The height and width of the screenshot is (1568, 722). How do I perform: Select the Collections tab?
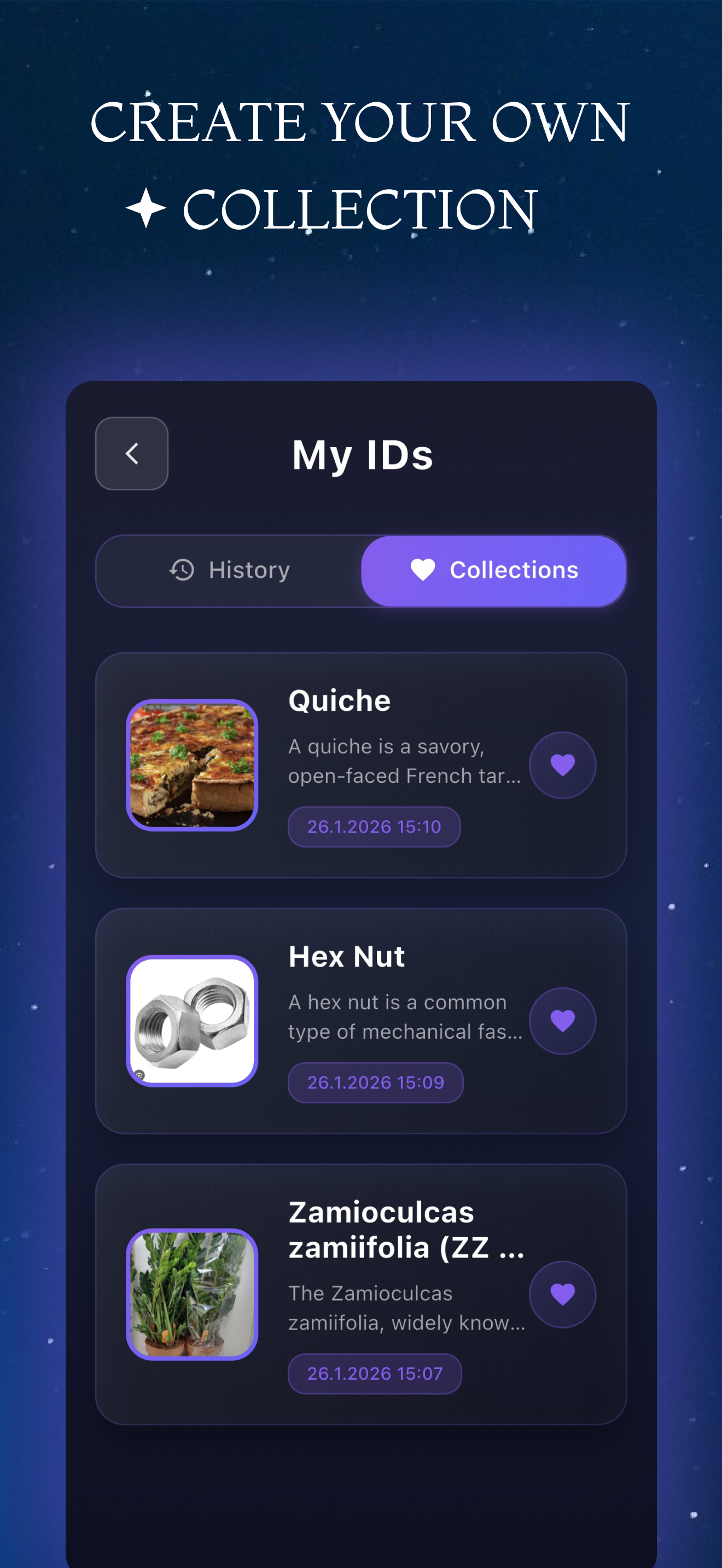pos(493,571)
